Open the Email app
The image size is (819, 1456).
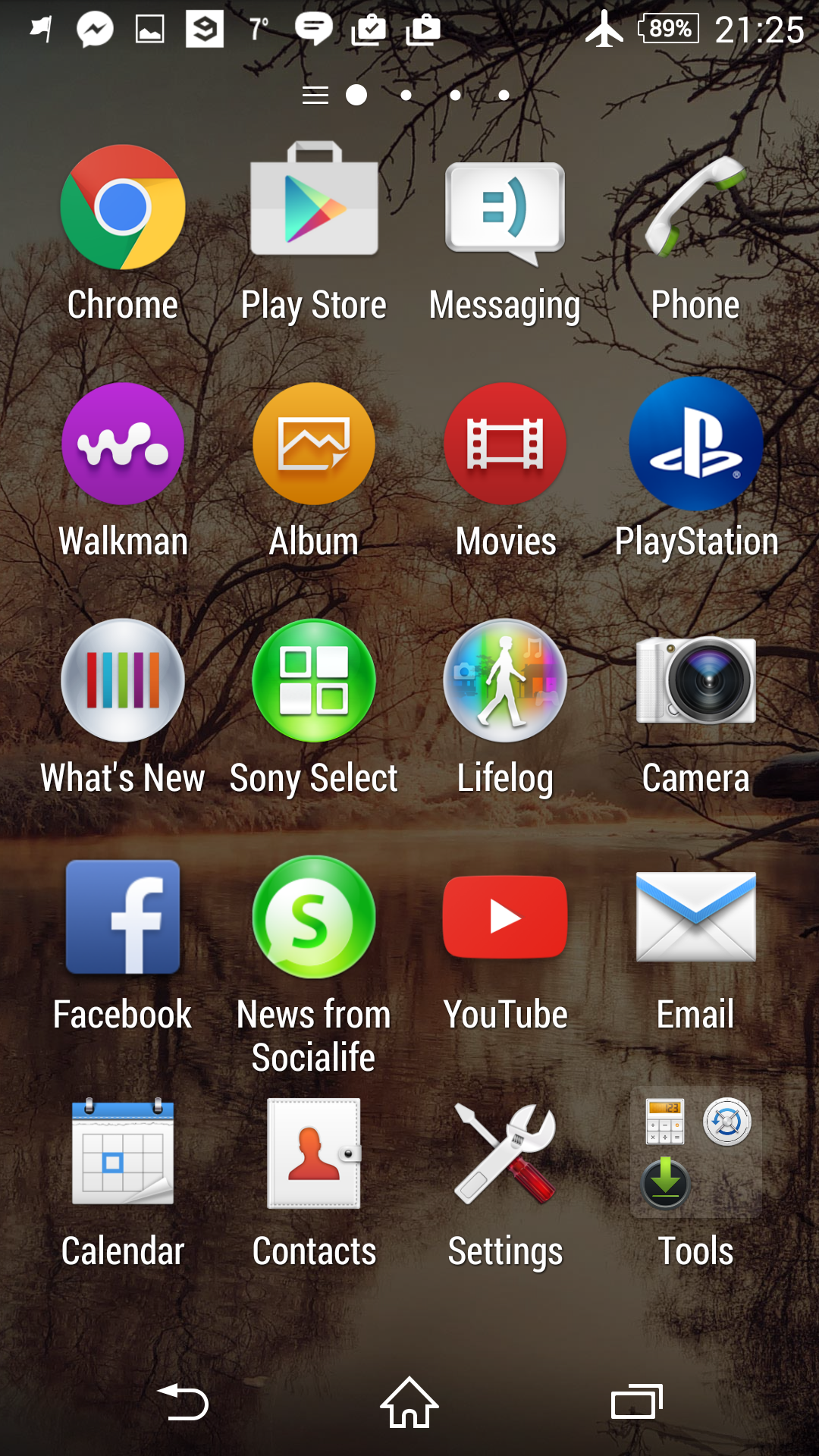(x=696, y=918)
